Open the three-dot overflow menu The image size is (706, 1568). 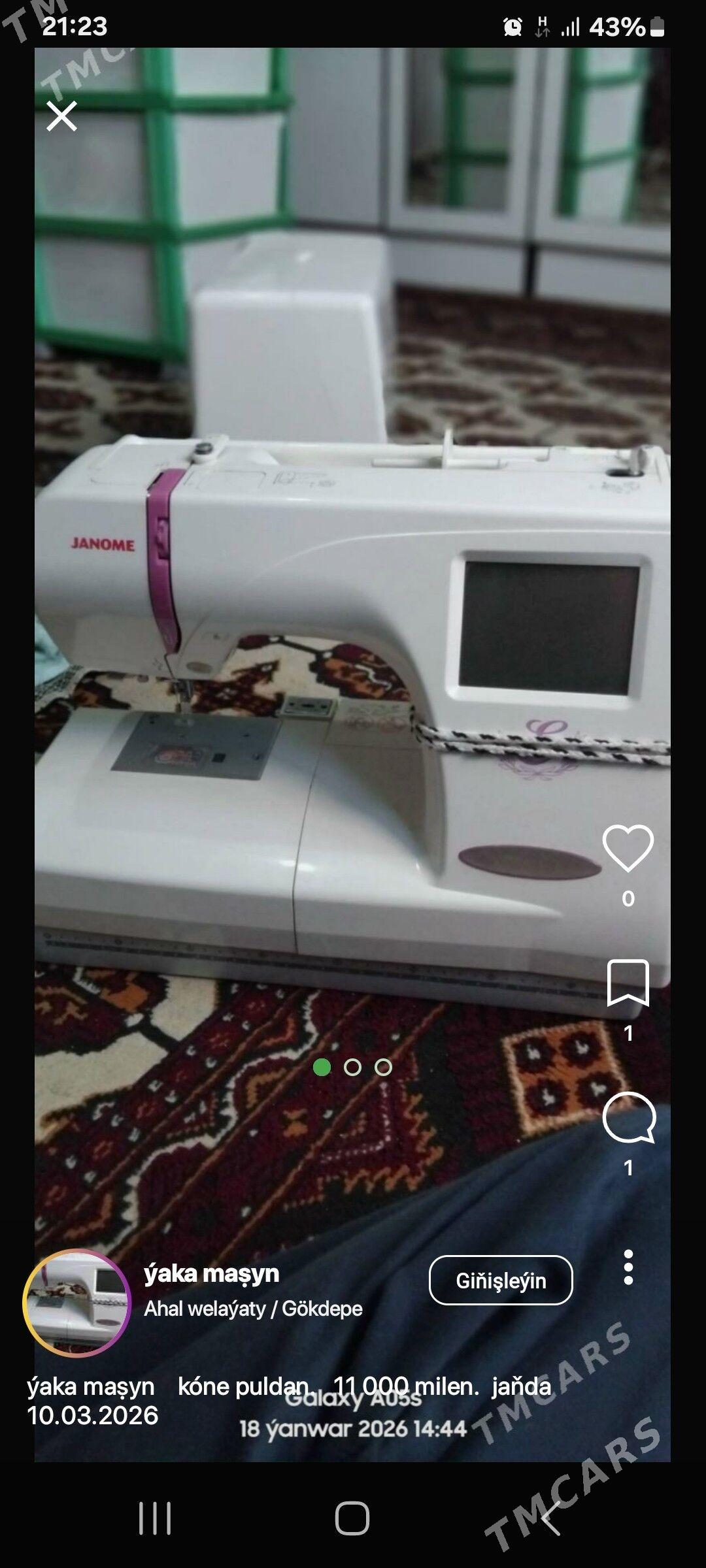628,1267
